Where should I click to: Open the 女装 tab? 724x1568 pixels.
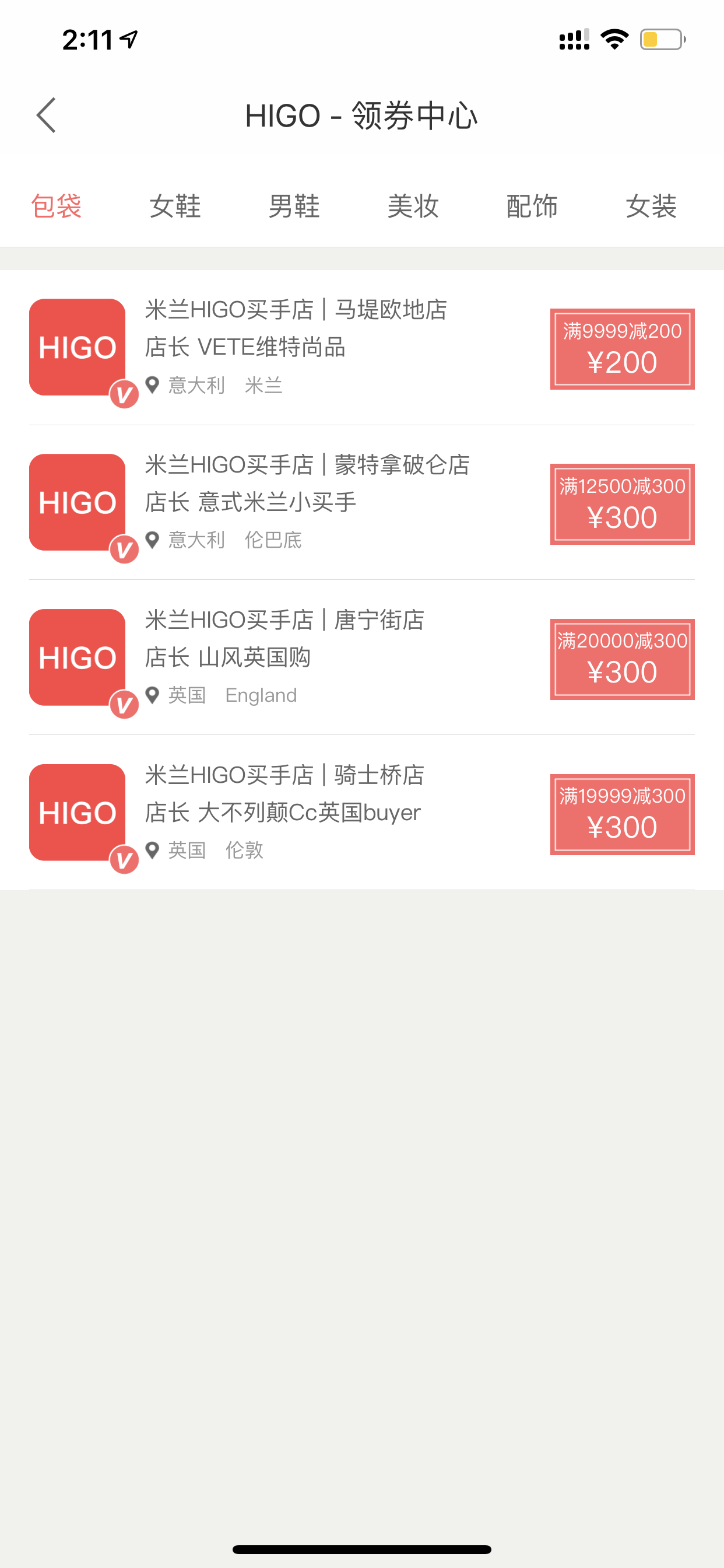click(x=651, y=206)
